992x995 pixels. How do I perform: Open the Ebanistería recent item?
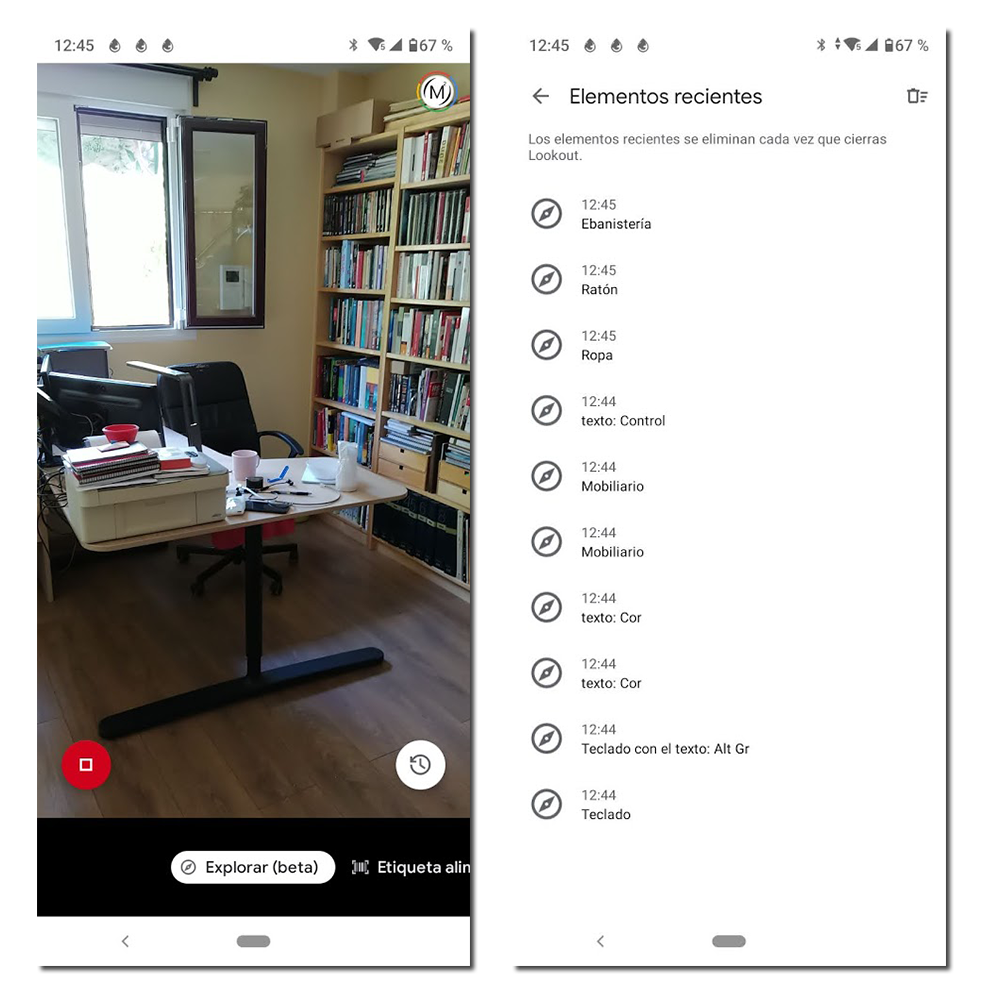point(616,214)
